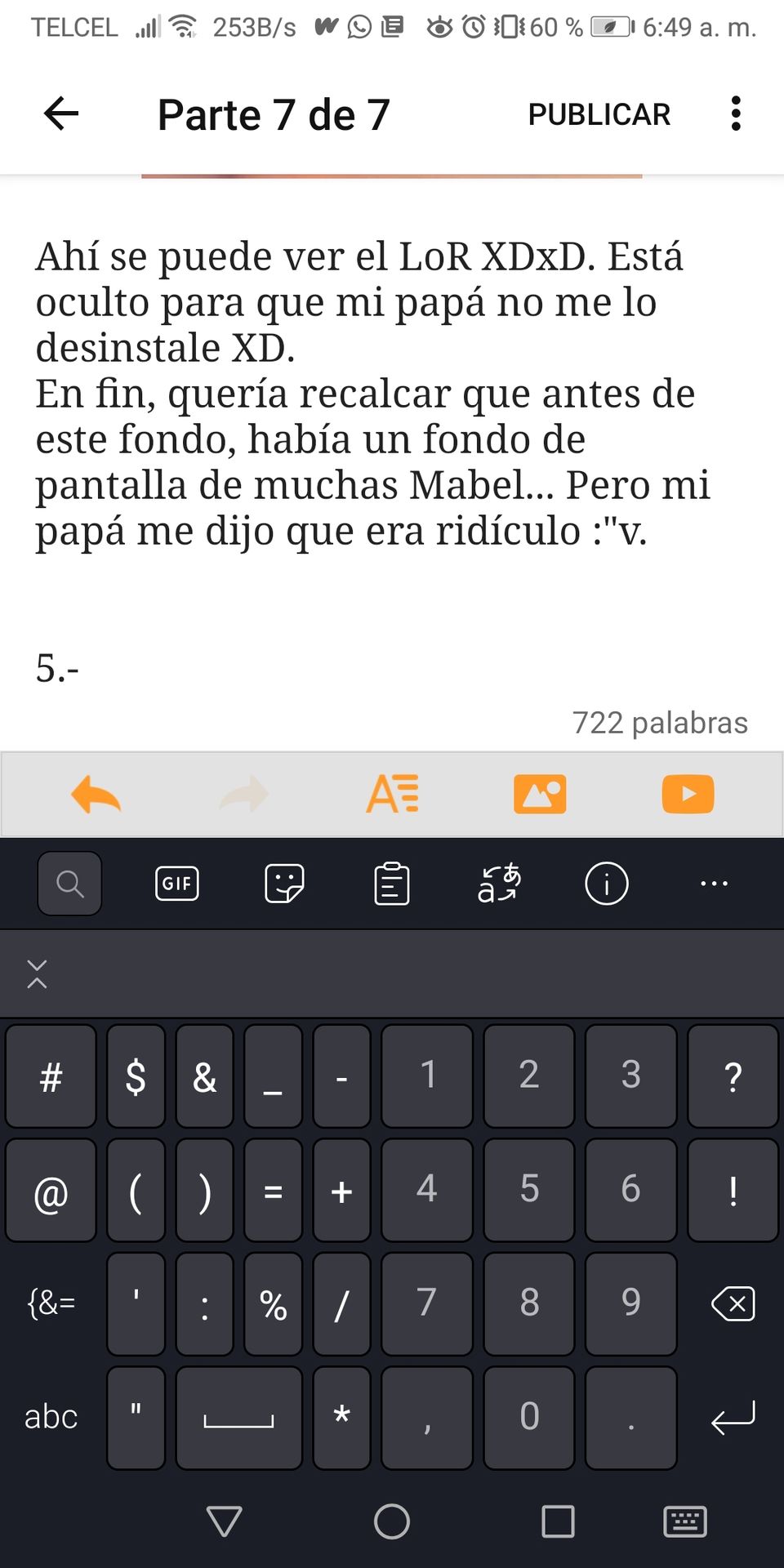Collapse the keyboard suggestion strip
784x1568 pixels.
[x=37, y=973]
